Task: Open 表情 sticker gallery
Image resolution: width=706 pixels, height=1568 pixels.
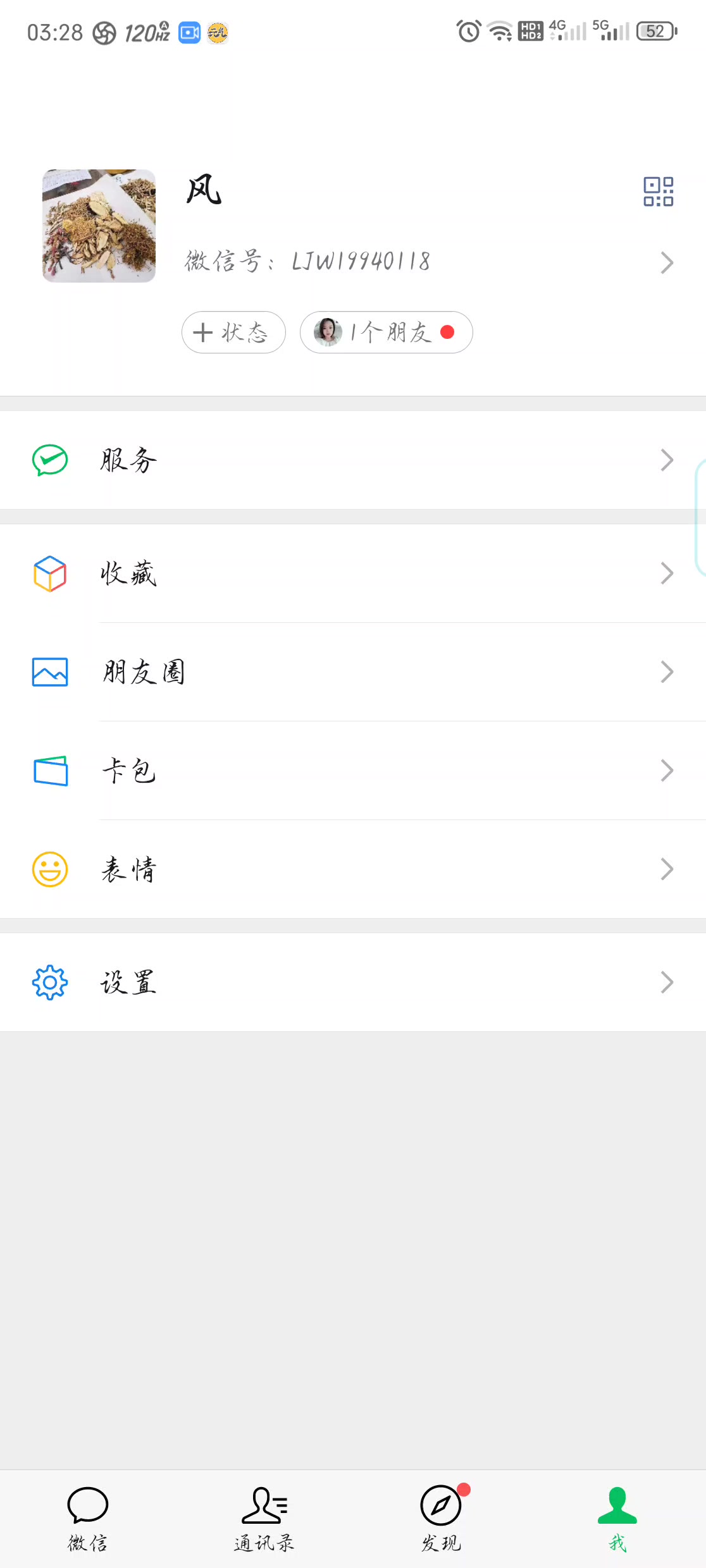Action: coord(353,869)
